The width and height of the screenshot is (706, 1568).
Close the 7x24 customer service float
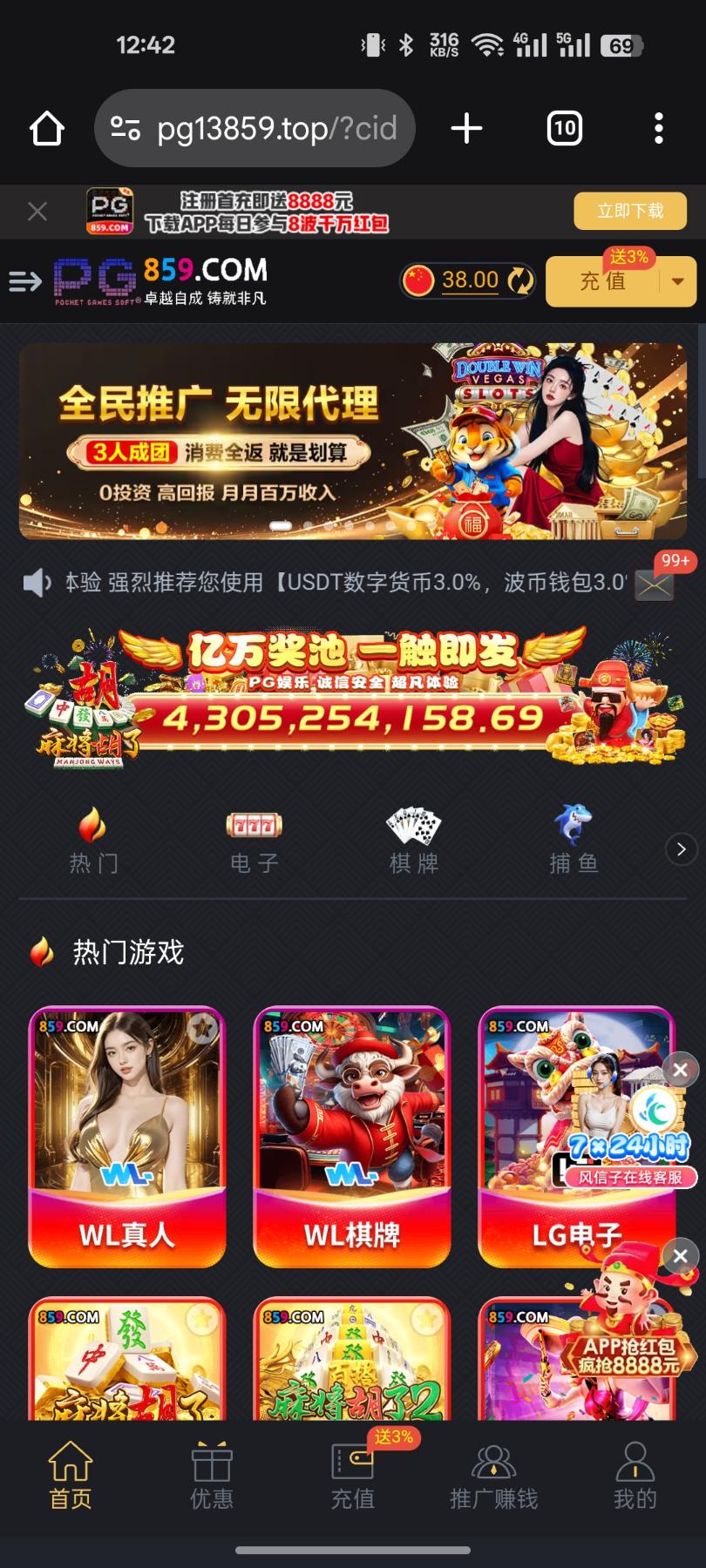coord(681,1069)
